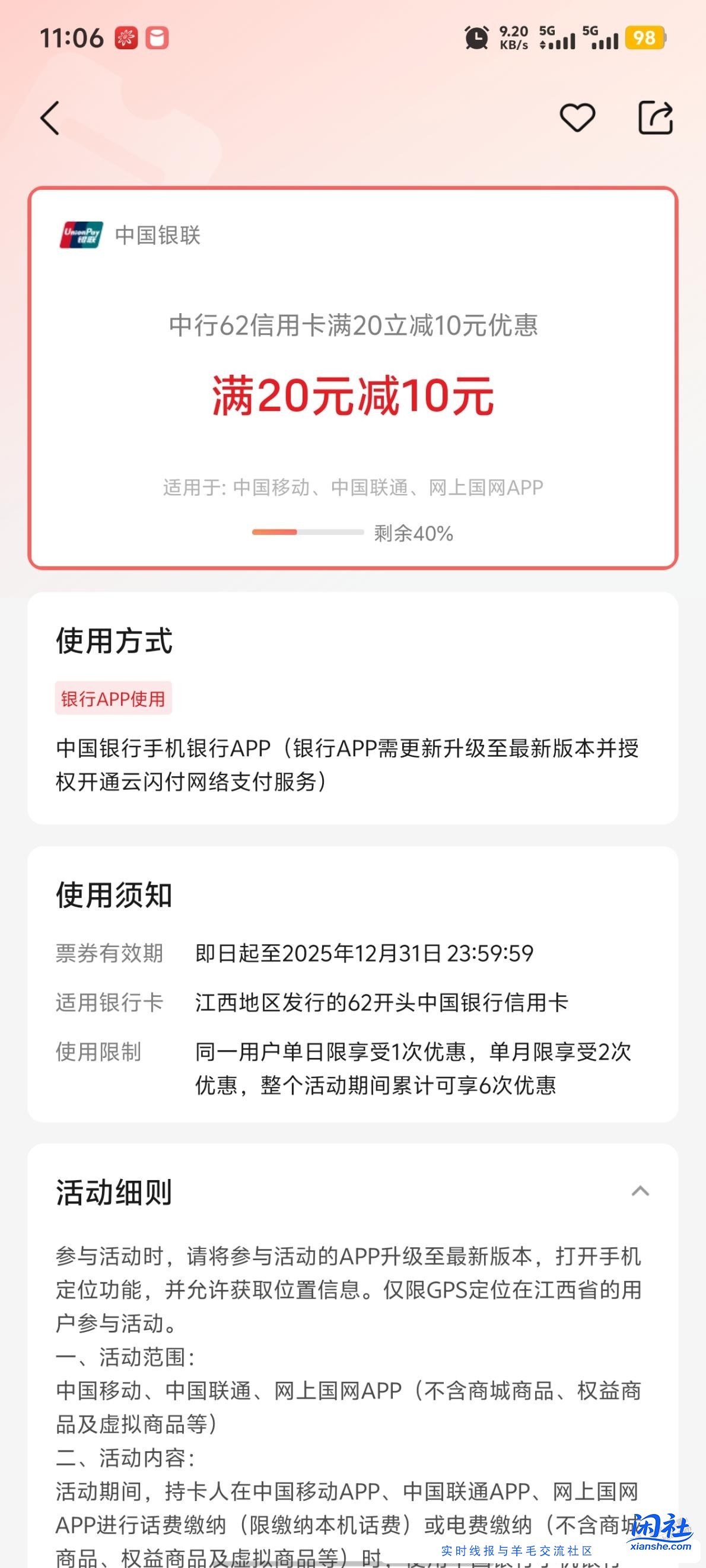The width and height of the screenshot is (706, 1568).
Task: Toggle the 银行APP使用 tag
Action: tap(113, 699)
